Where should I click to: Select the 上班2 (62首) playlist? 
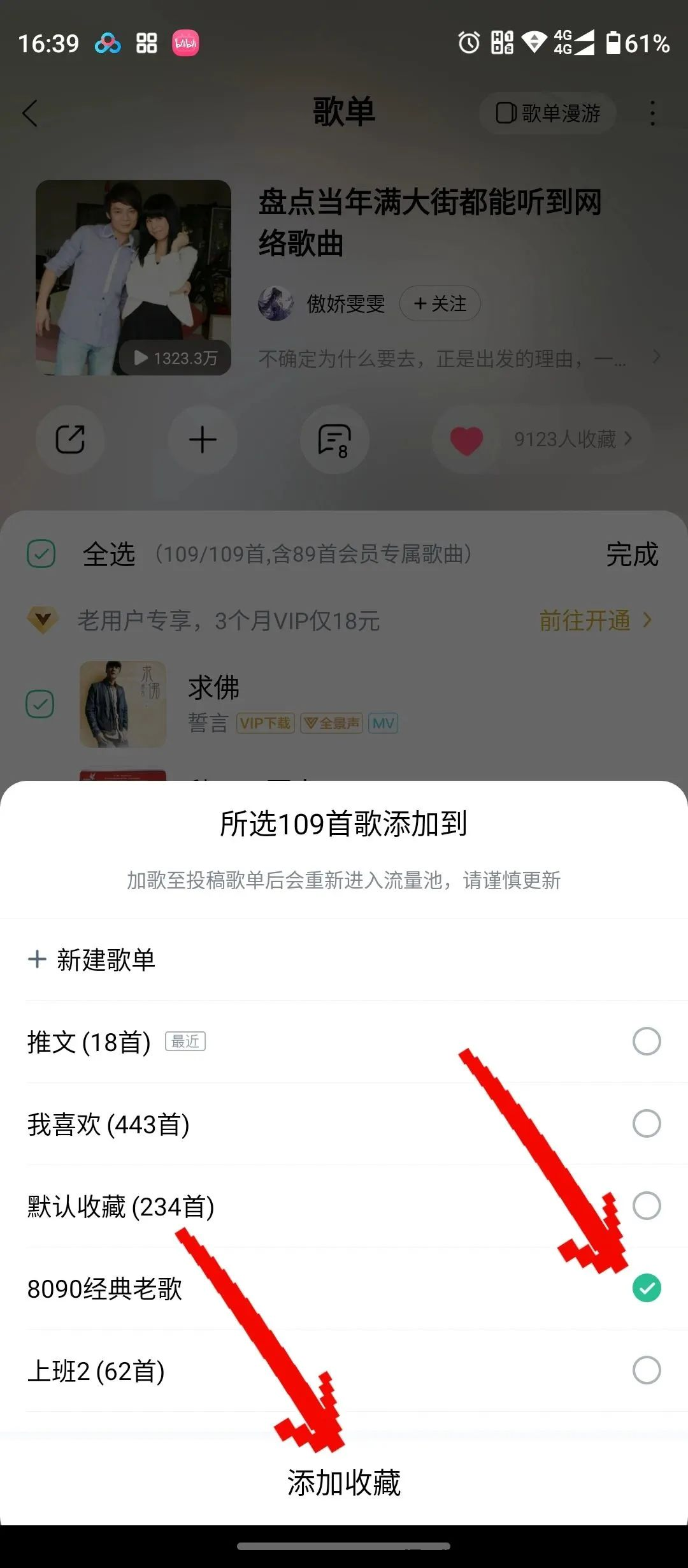[x=646, y=1370]
